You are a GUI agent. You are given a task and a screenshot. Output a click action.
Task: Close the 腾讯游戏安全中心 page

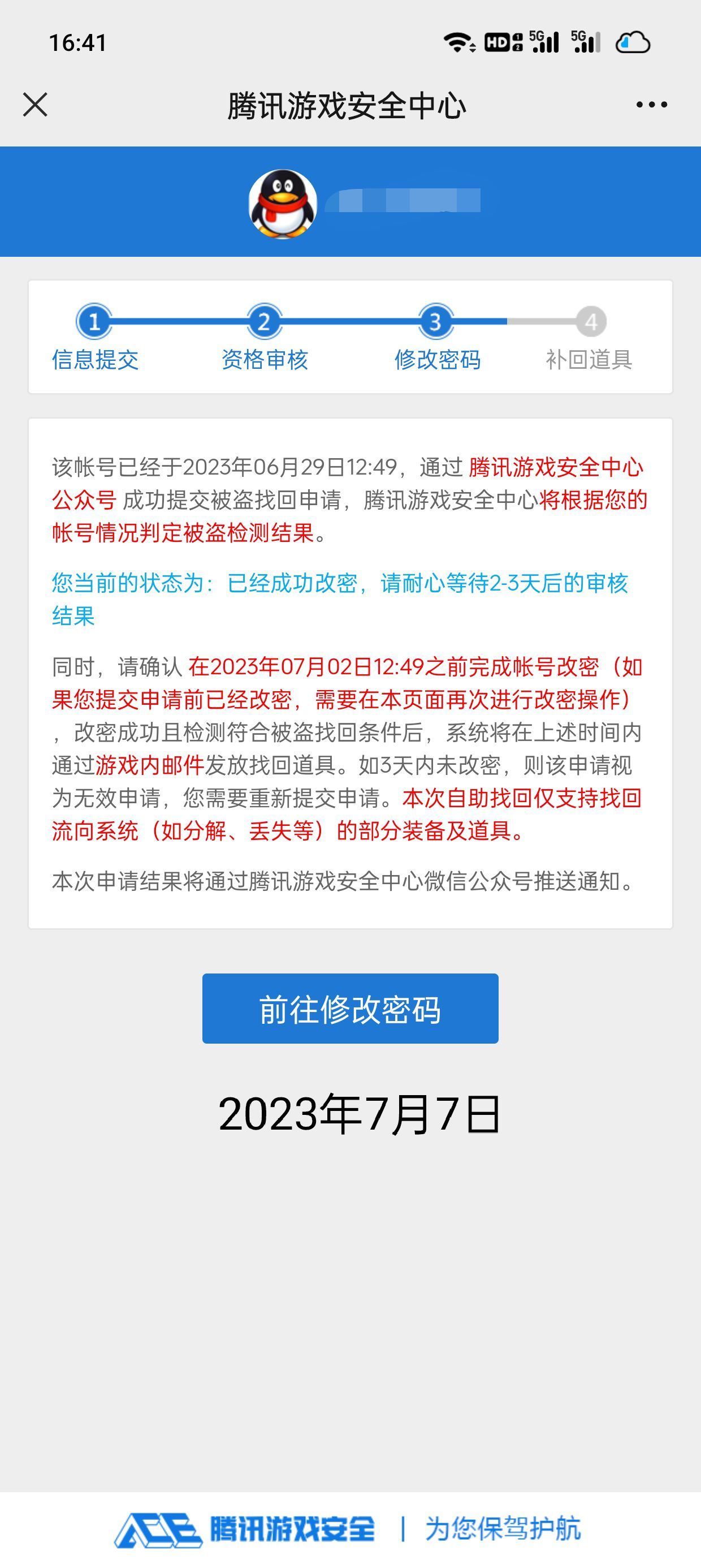click(35, 105)
